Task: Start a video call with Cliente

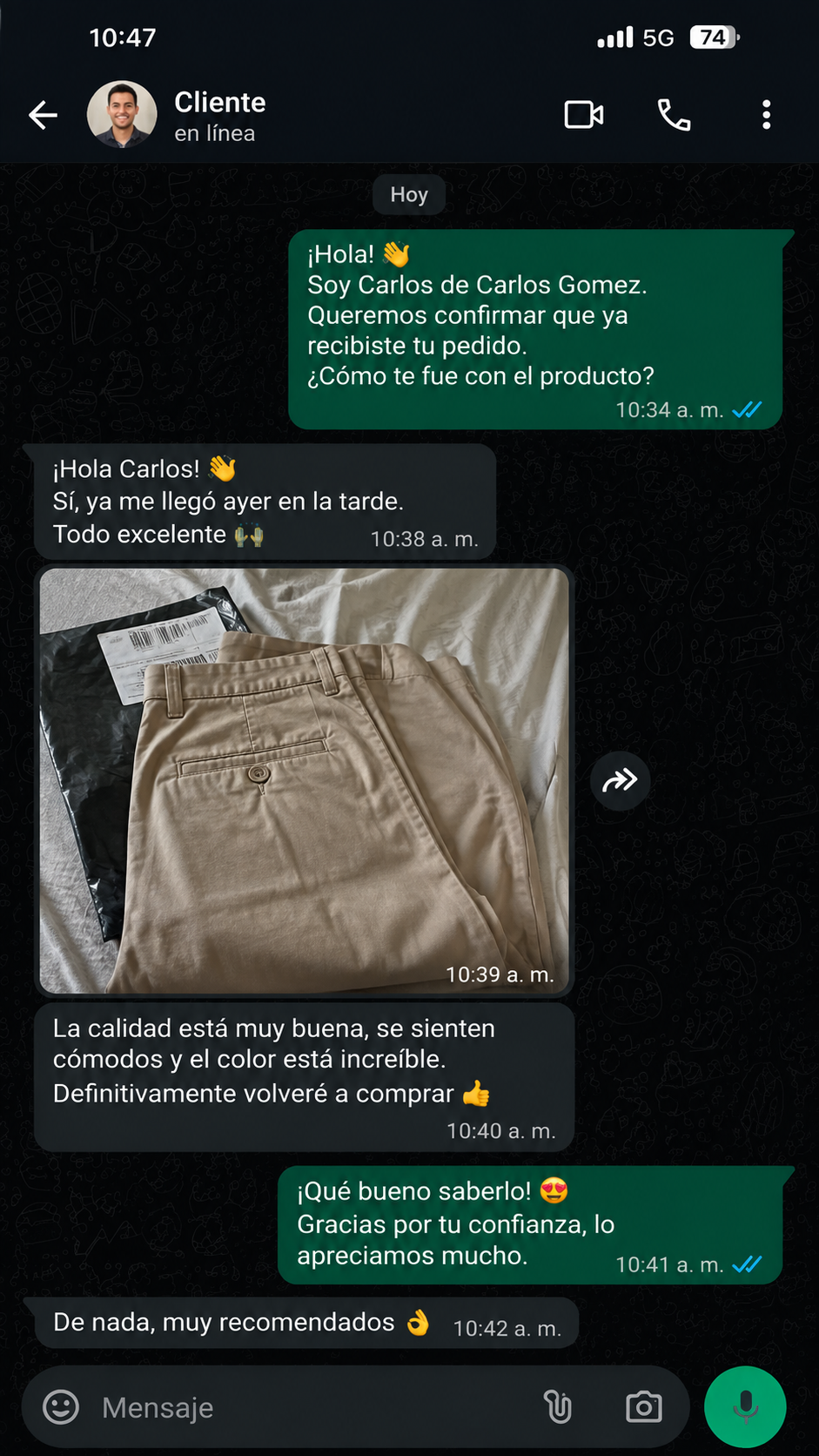Action: pos(584,115)
